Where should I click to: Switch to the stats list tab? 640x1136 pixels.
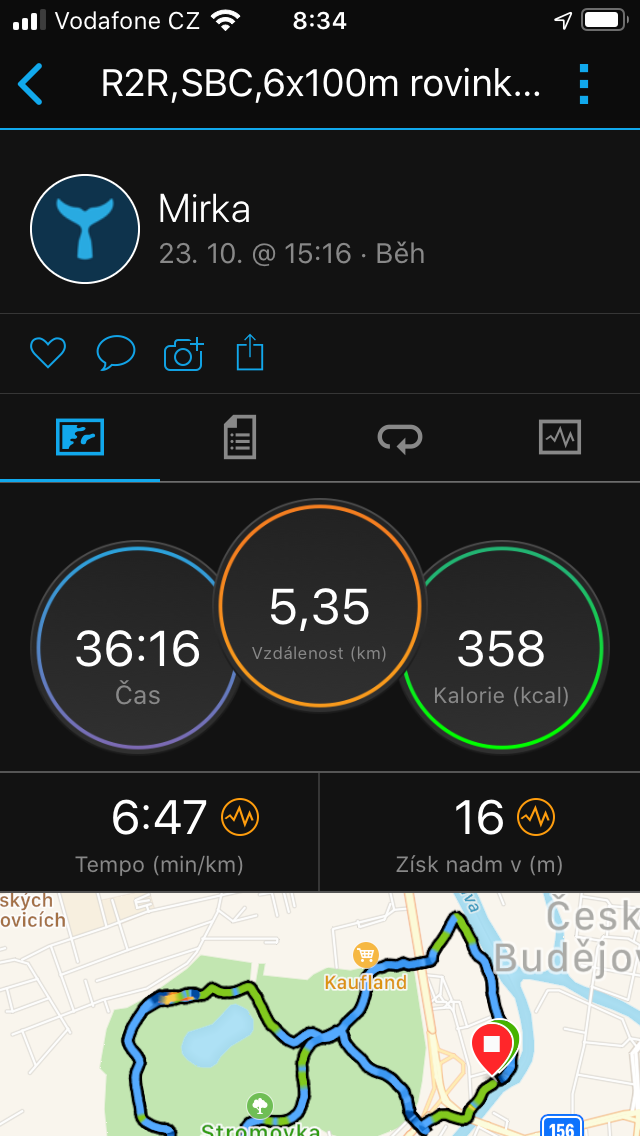pyautogui.click(x=240, y=438)
